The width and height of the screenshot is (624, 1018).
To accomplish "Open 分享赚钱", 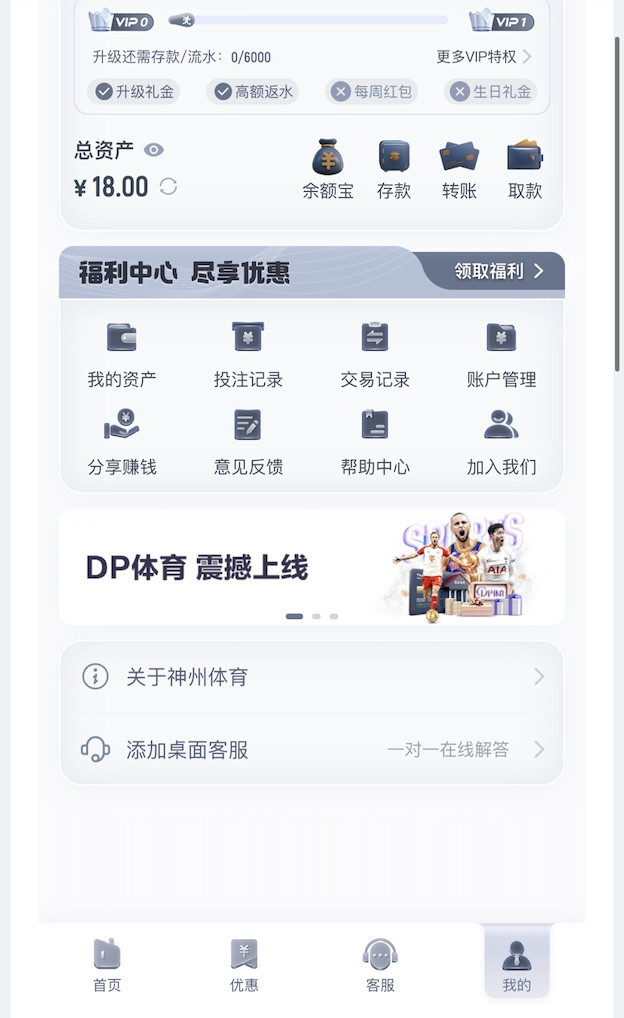I will [x=122, y=441].
